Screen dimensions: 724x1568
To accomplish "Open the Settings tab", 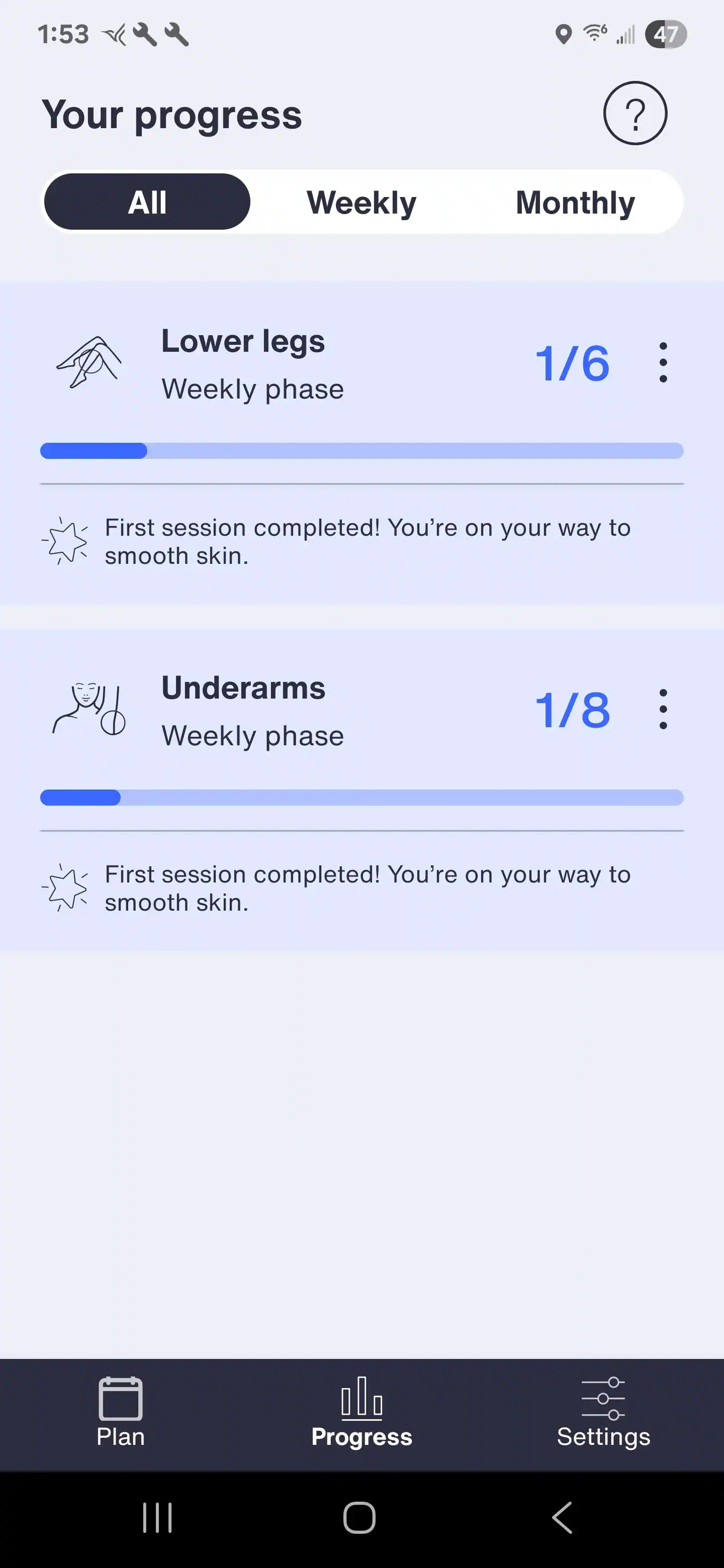I will click(x=603, y=1413).
